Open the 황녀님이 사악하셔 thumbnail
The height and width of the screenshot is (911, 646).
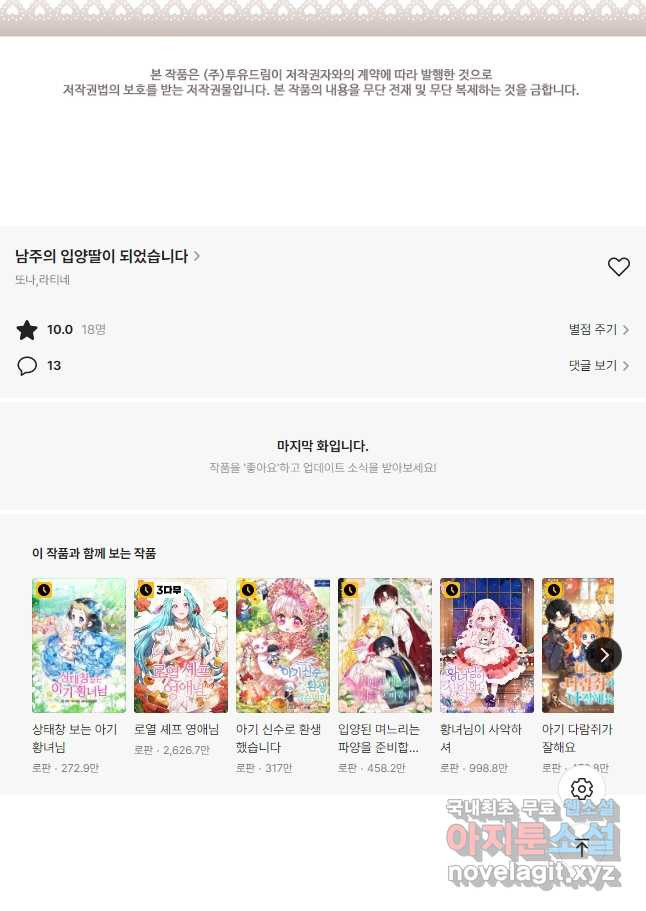pos(487,645)
